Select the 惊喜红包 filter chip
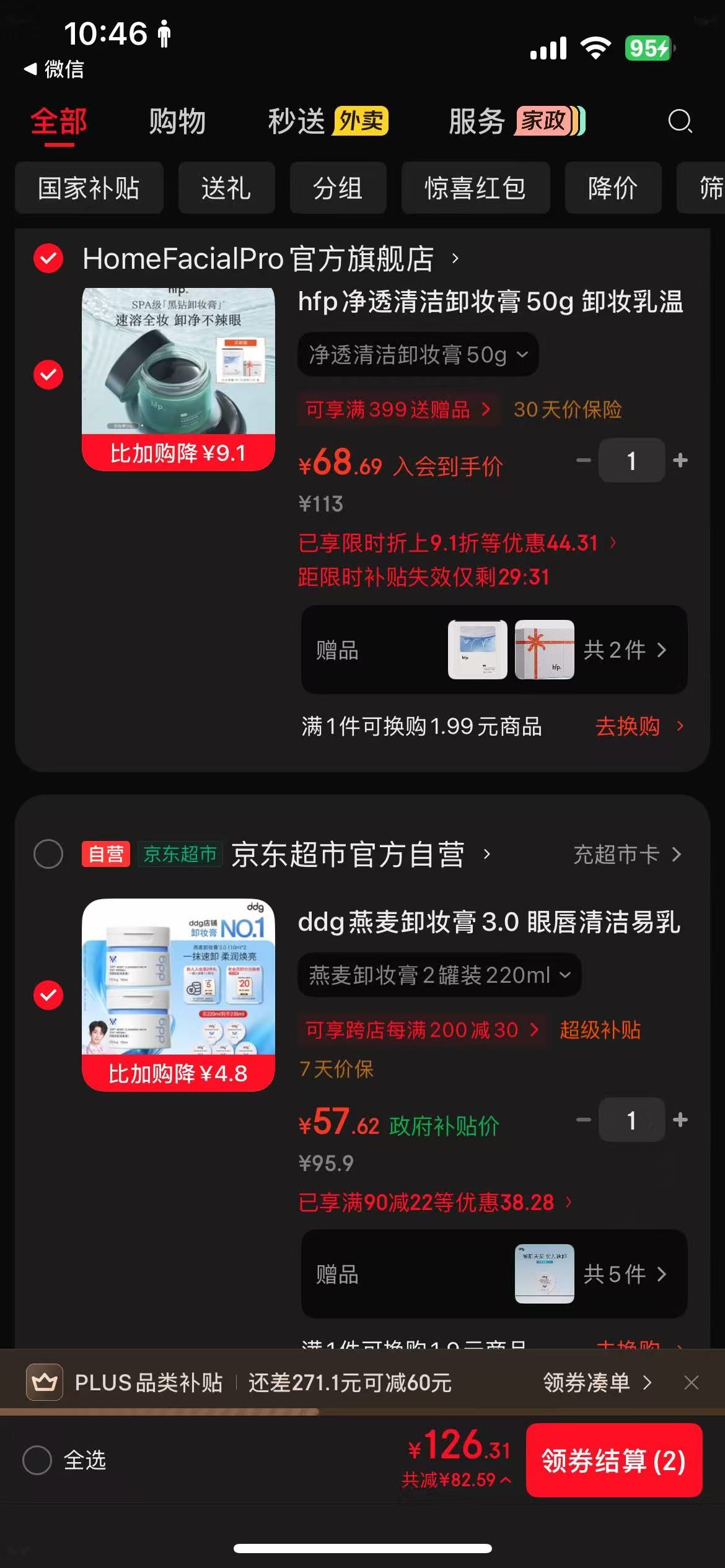Image resolution: width=725 pixels, height=1568 pixels. click(x=476, y=188)
